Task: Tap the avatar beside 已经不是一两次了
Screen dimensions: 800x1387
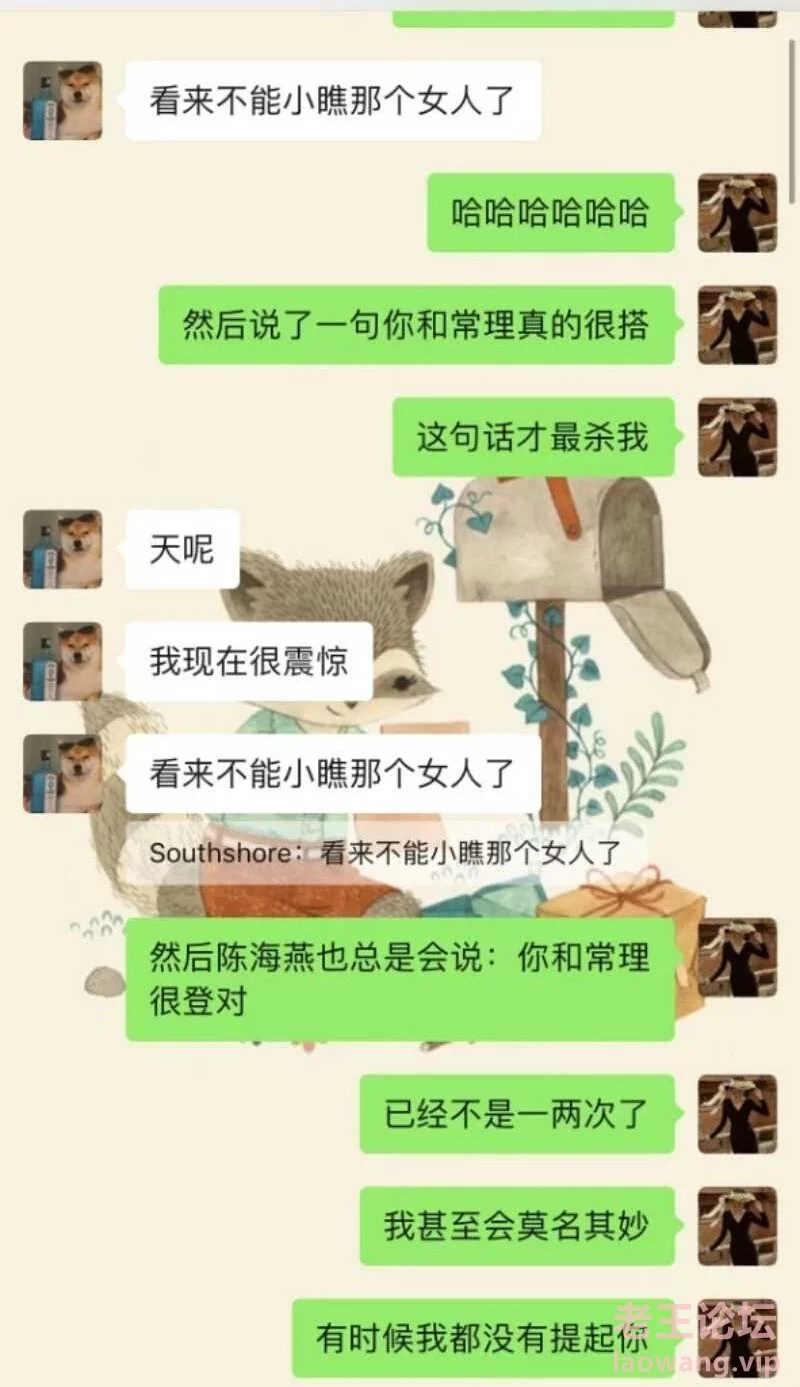Action: (737, 1114)
